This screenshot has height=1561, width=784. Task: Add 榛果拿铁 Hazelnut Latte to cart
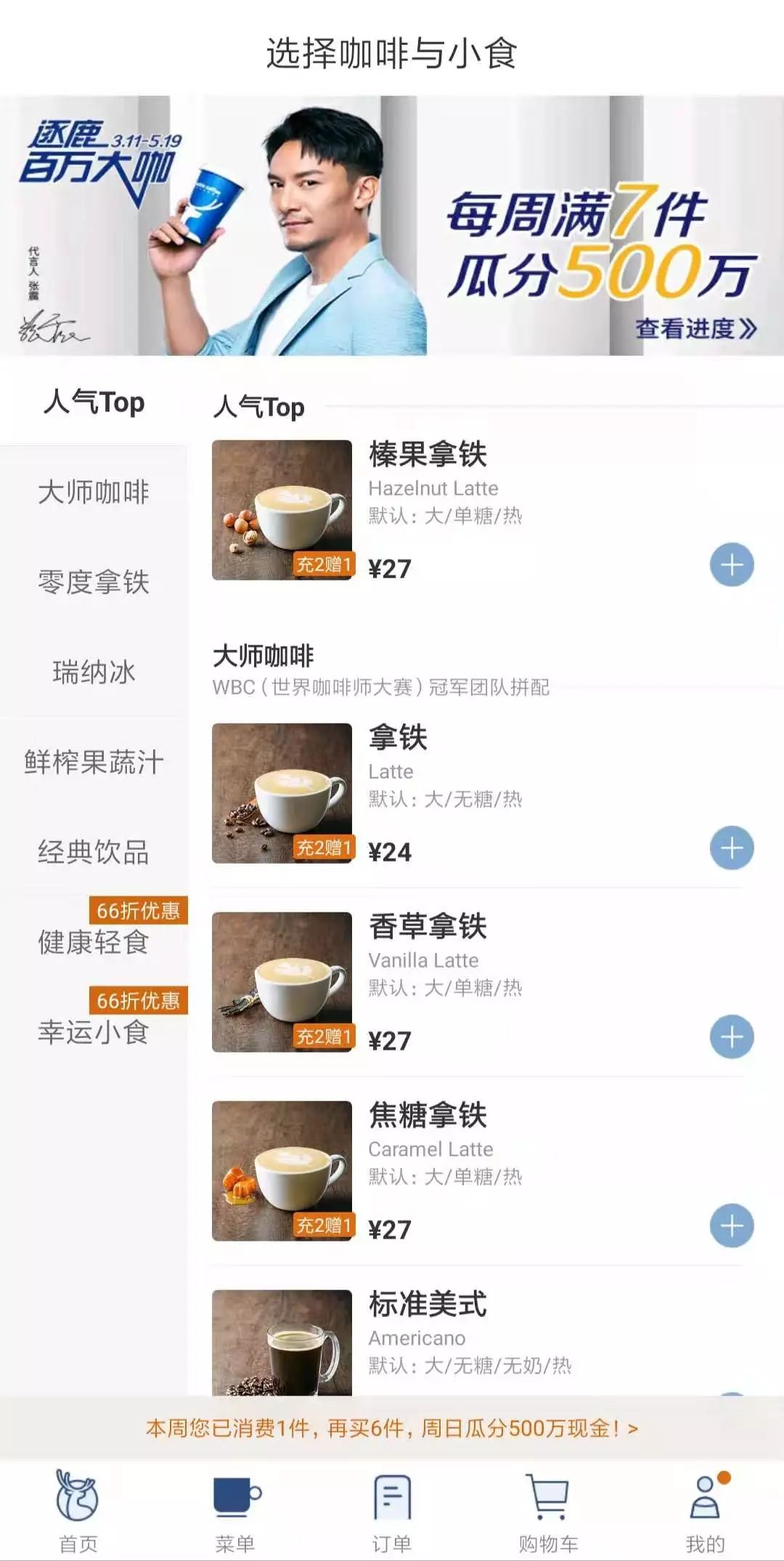731,564
